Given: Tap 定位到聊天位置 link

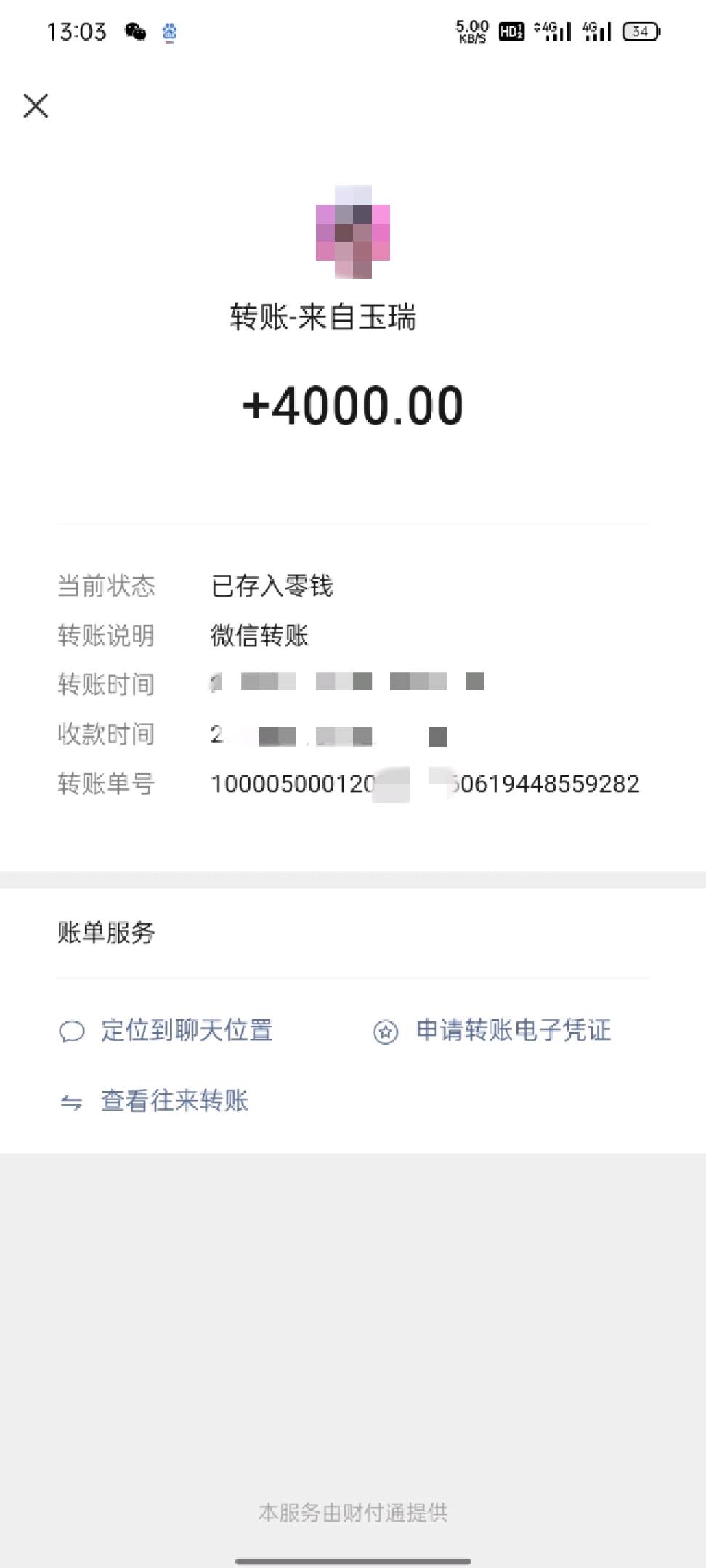Looking at the screenshot, I should 166,1030.
